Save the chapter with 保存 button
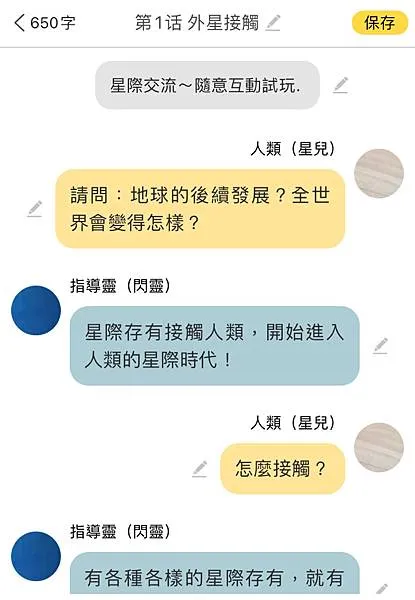 (x=379, y=23)
